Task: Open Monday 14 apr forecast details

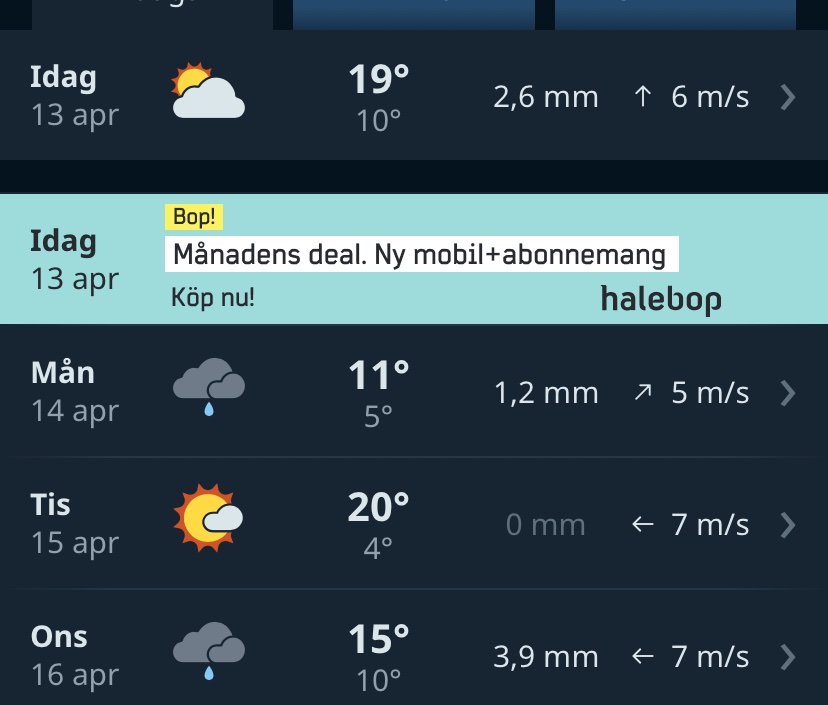Action: point(413,392)
